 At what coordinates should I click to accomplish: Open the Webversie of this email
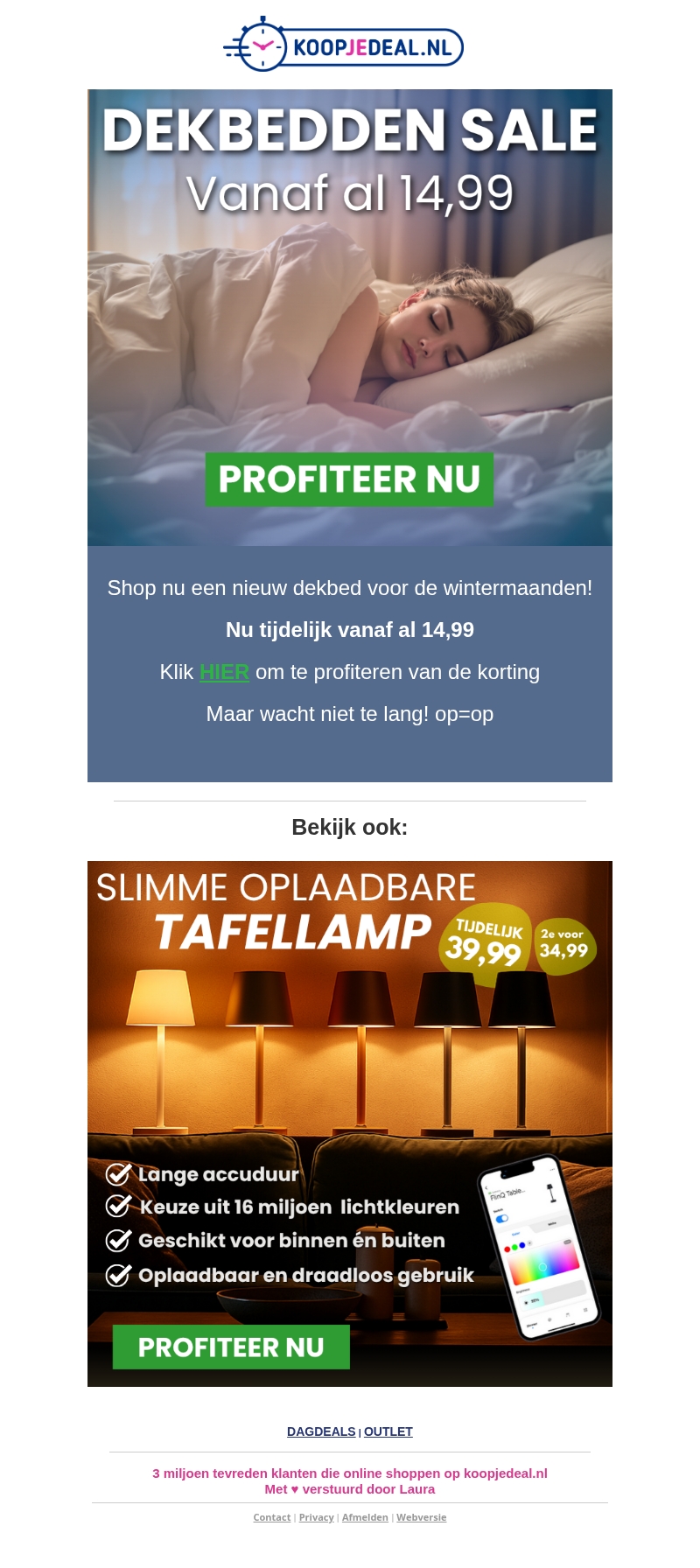coord(422,1517)
